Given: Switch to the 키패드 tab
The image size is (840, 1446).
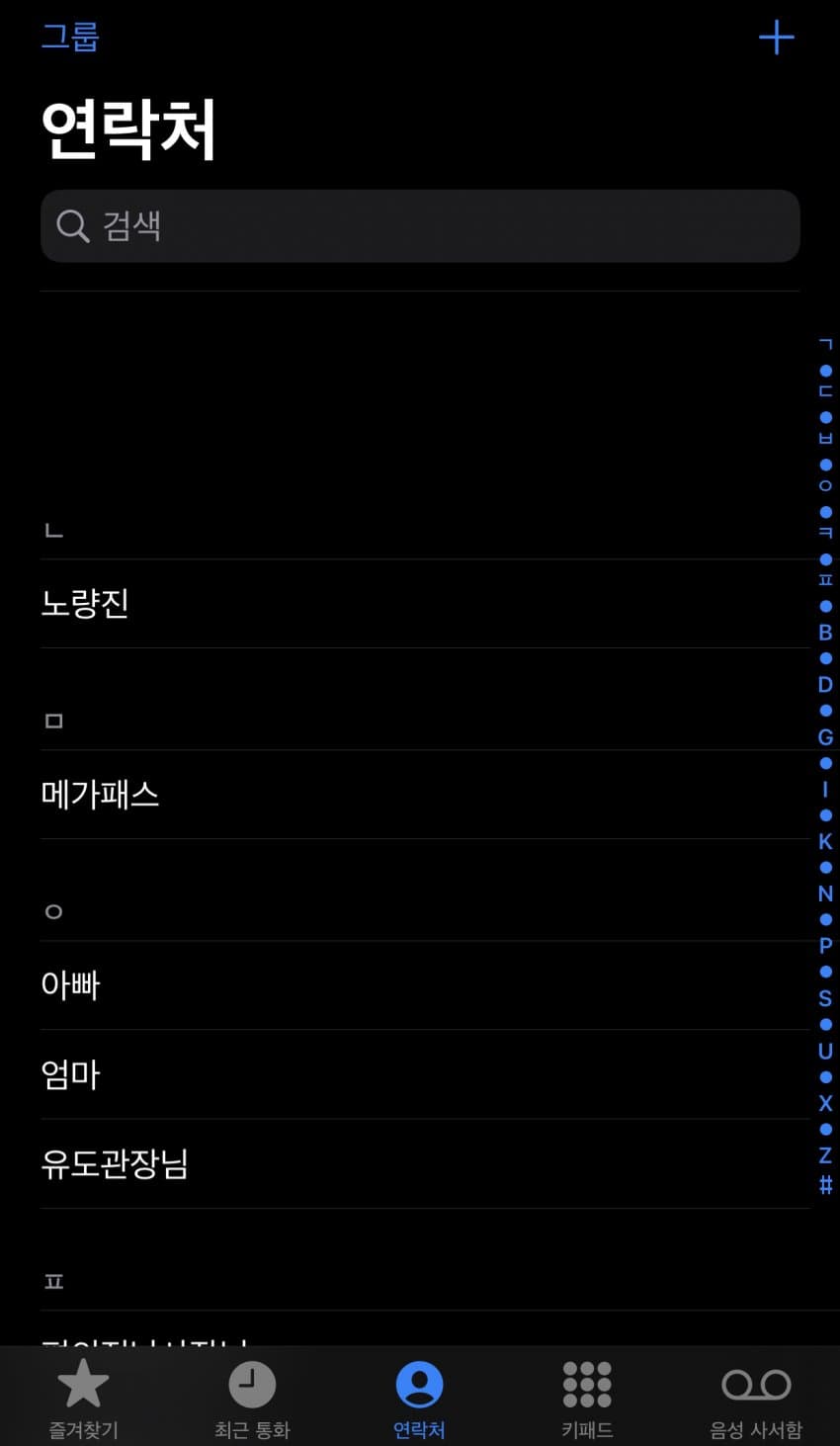Looking at the screenshot, I should 587,1398.
